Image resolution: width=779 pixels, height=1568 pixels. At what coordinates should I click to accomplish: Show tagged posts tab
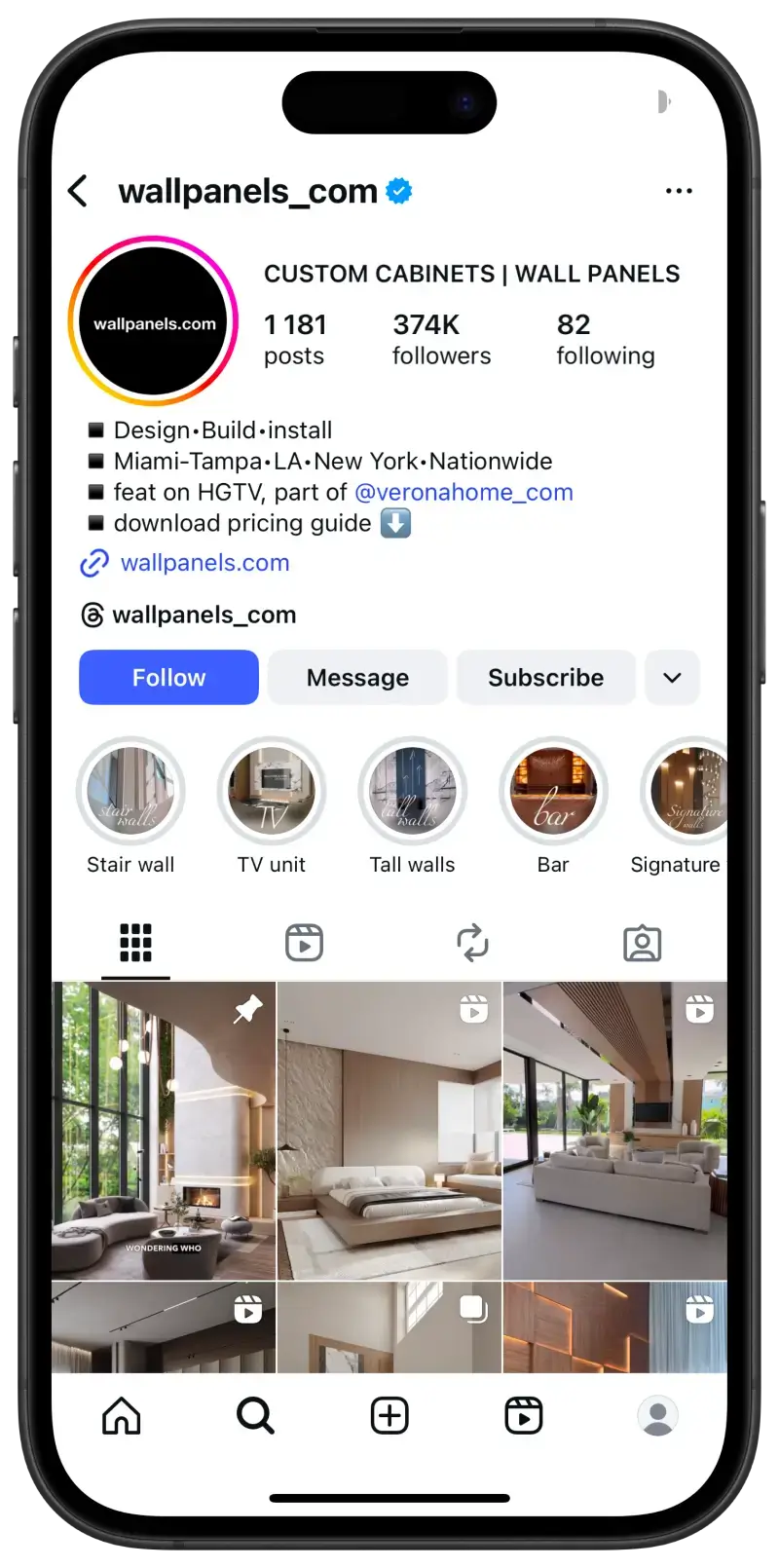click(642, 943)
